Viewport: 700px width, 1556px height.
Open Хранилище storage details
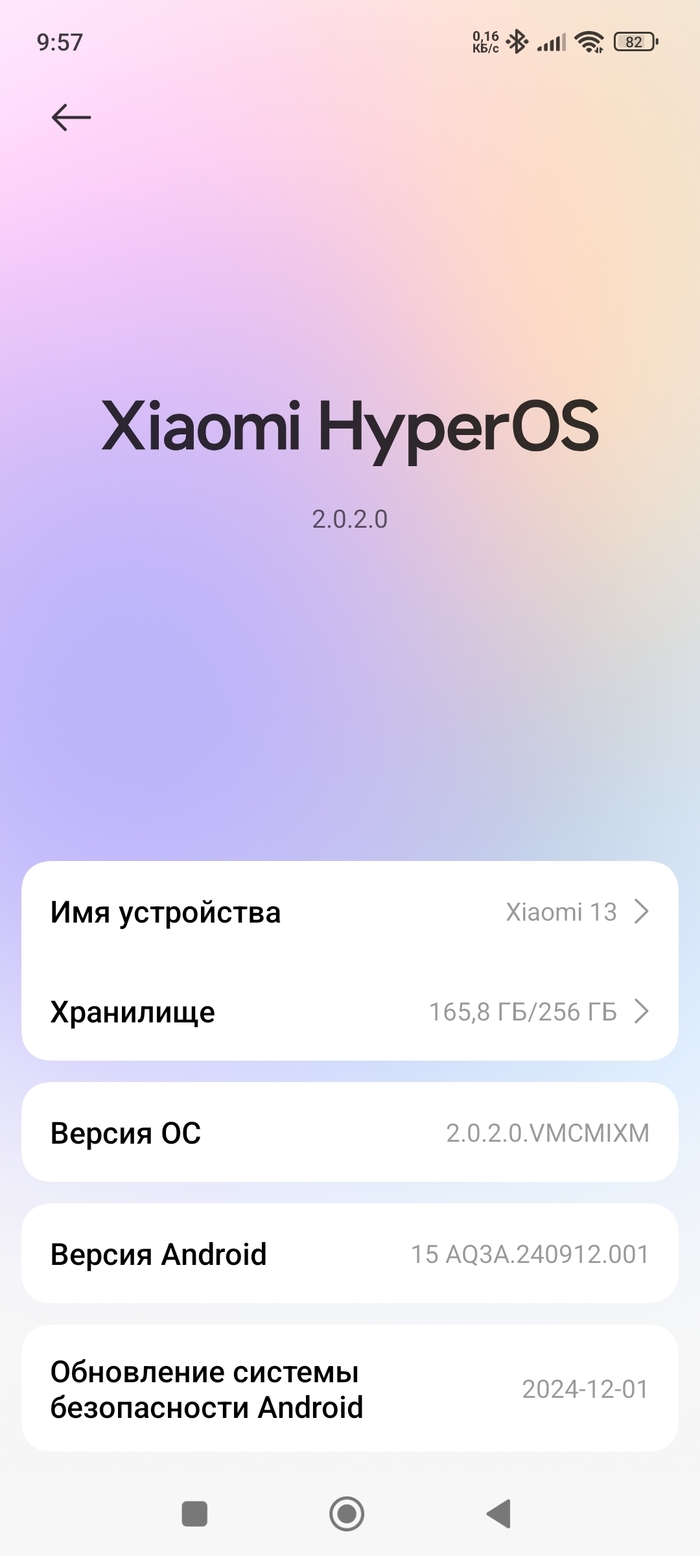point(349,1012)
